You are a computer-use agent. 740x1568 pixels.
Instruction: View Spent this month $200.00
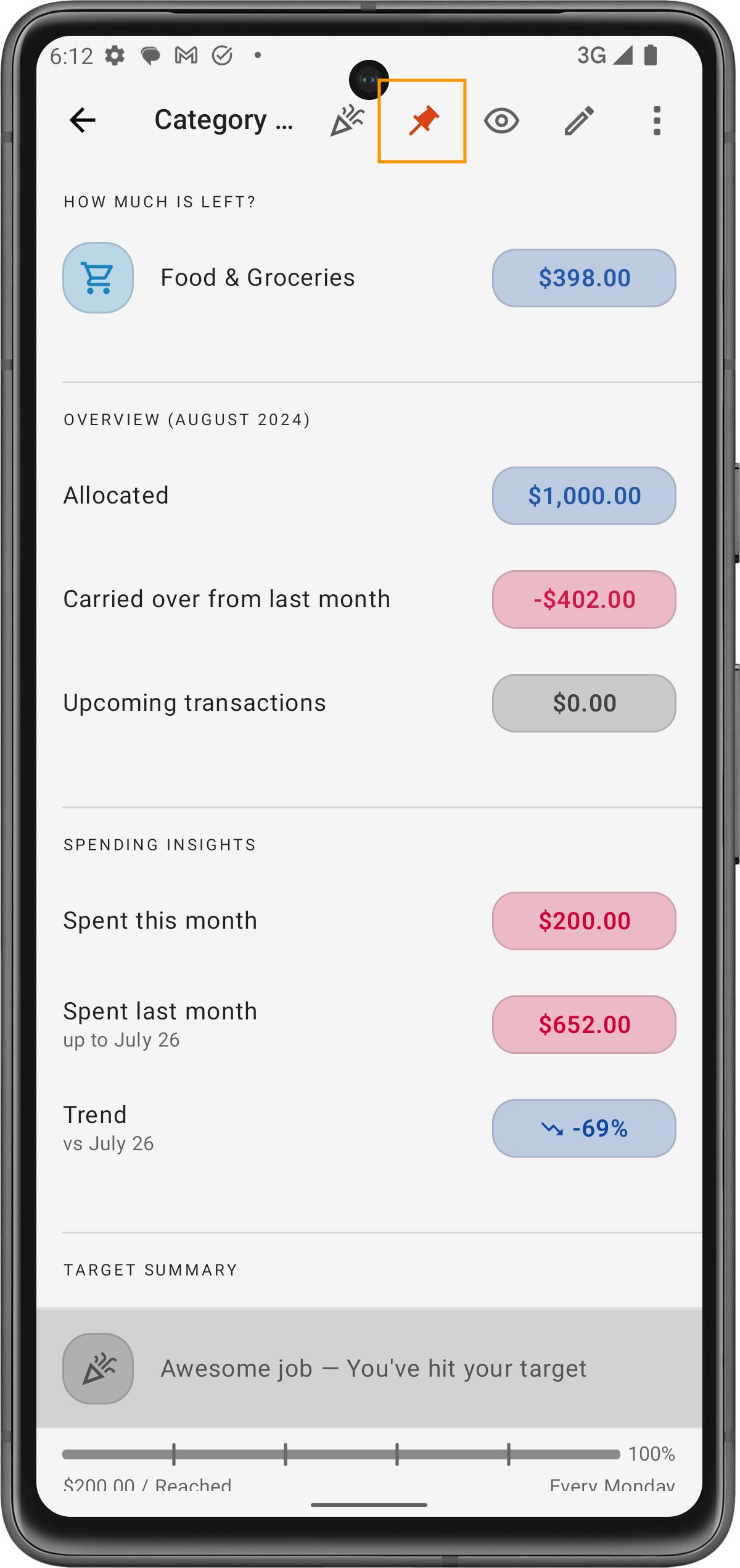[583, 921]
